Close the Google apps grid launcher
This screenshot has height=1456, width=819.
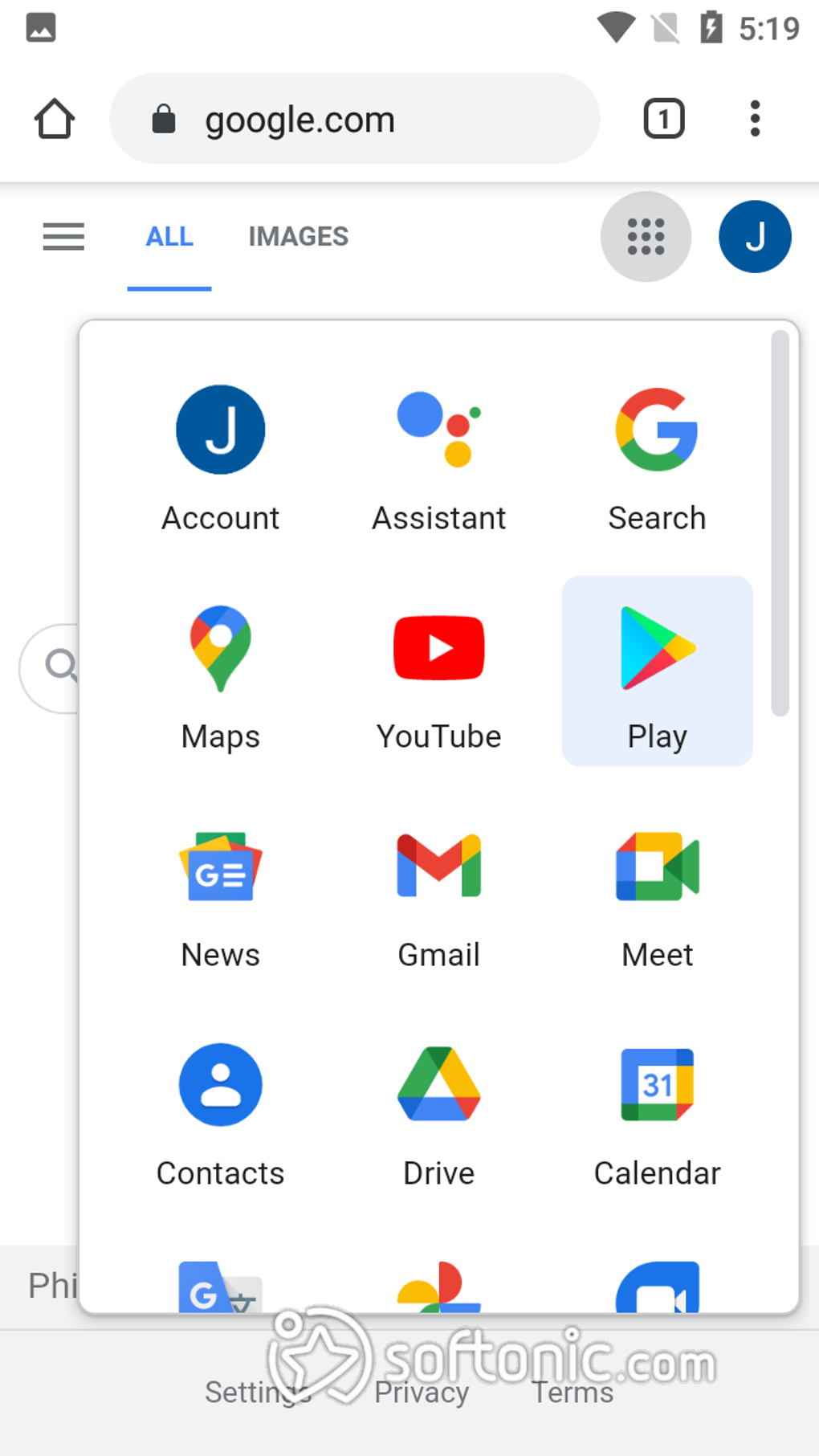coord(646,237)
